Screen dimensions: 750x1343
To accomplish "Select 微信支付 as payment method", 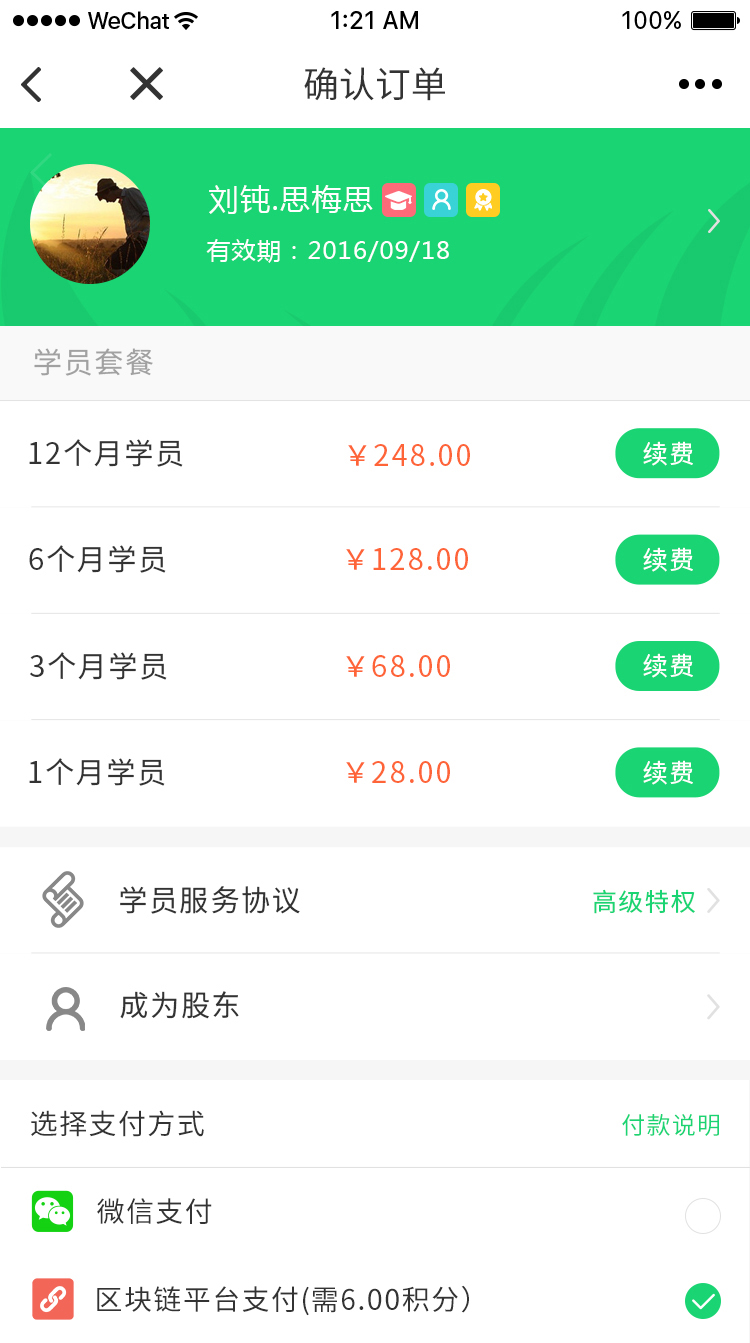I will tap(702, 1216).
